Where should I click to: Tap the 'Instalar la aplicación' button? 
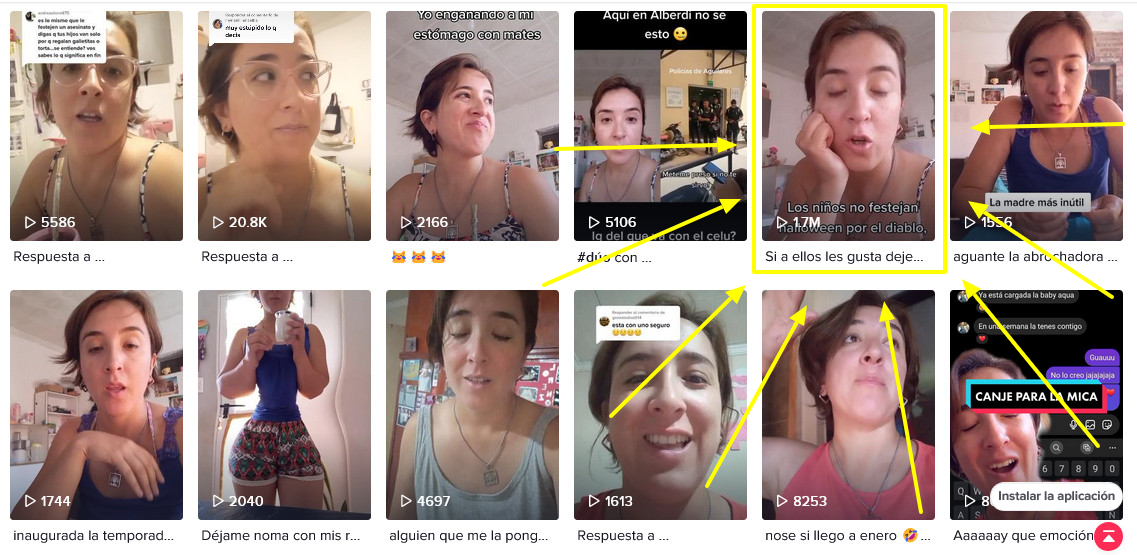(1056, 496)
